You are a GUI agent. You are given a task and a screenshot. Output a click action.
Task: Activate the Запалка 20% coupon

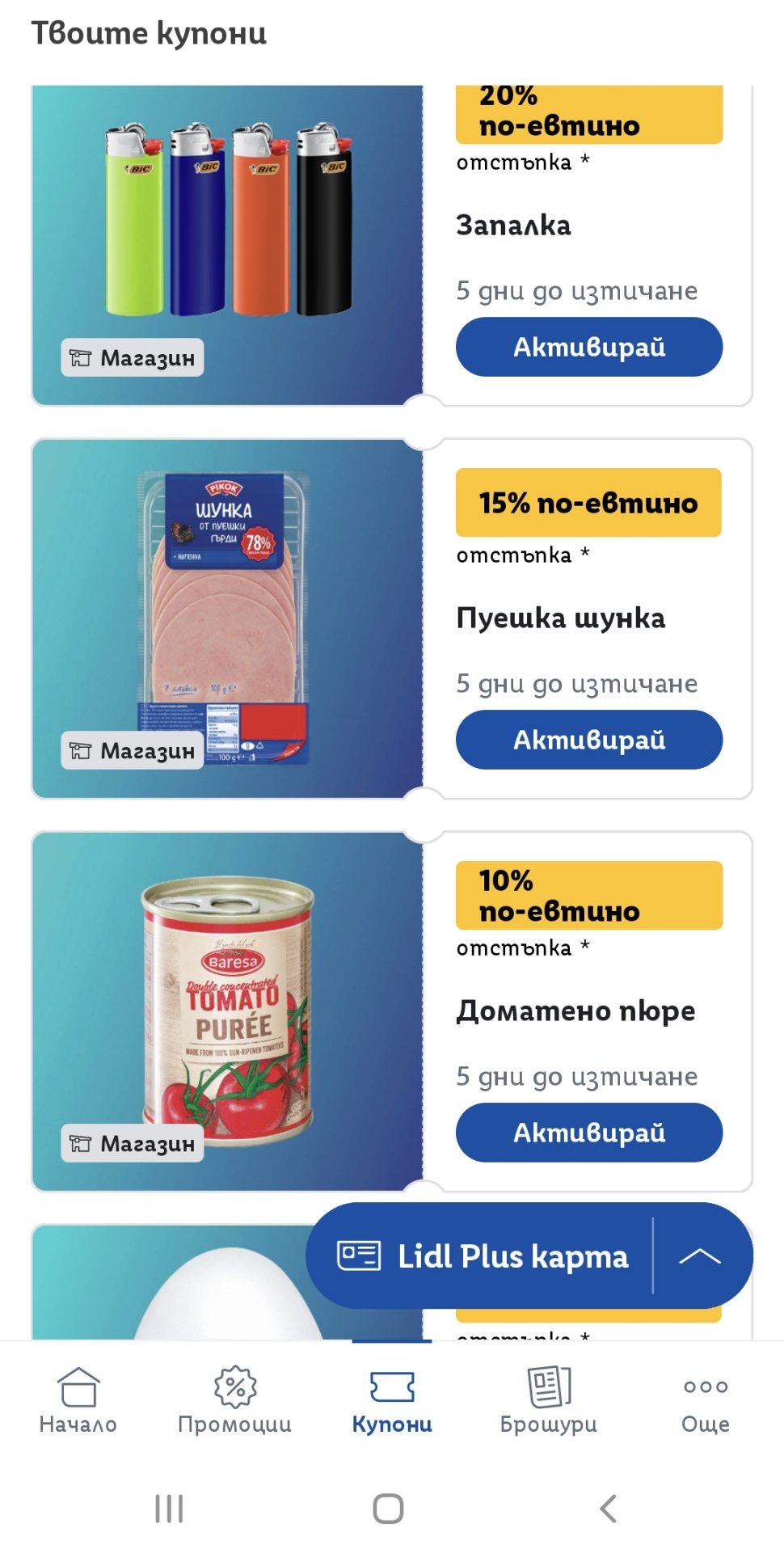tap(589, 347)
